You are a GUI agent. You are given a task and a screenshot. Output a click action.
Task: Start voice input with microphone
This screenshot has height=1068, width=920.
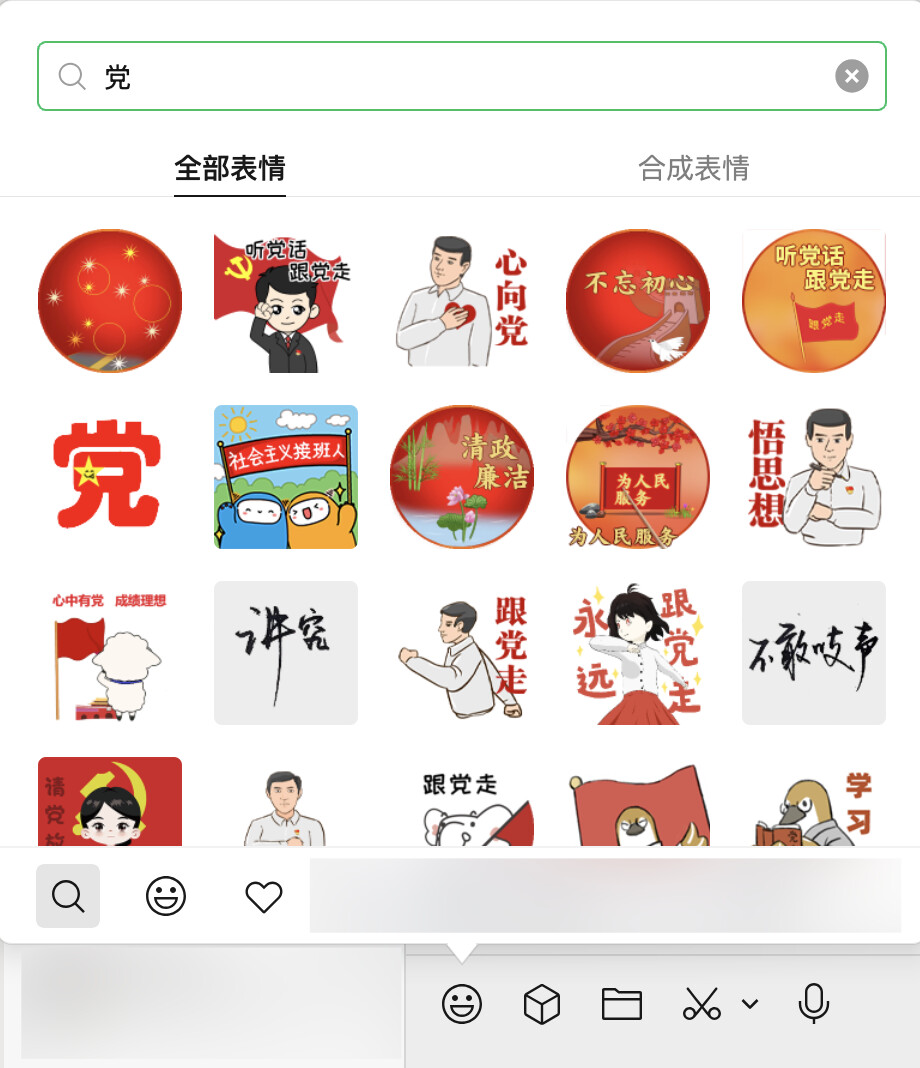click(x=813, y=1003)
